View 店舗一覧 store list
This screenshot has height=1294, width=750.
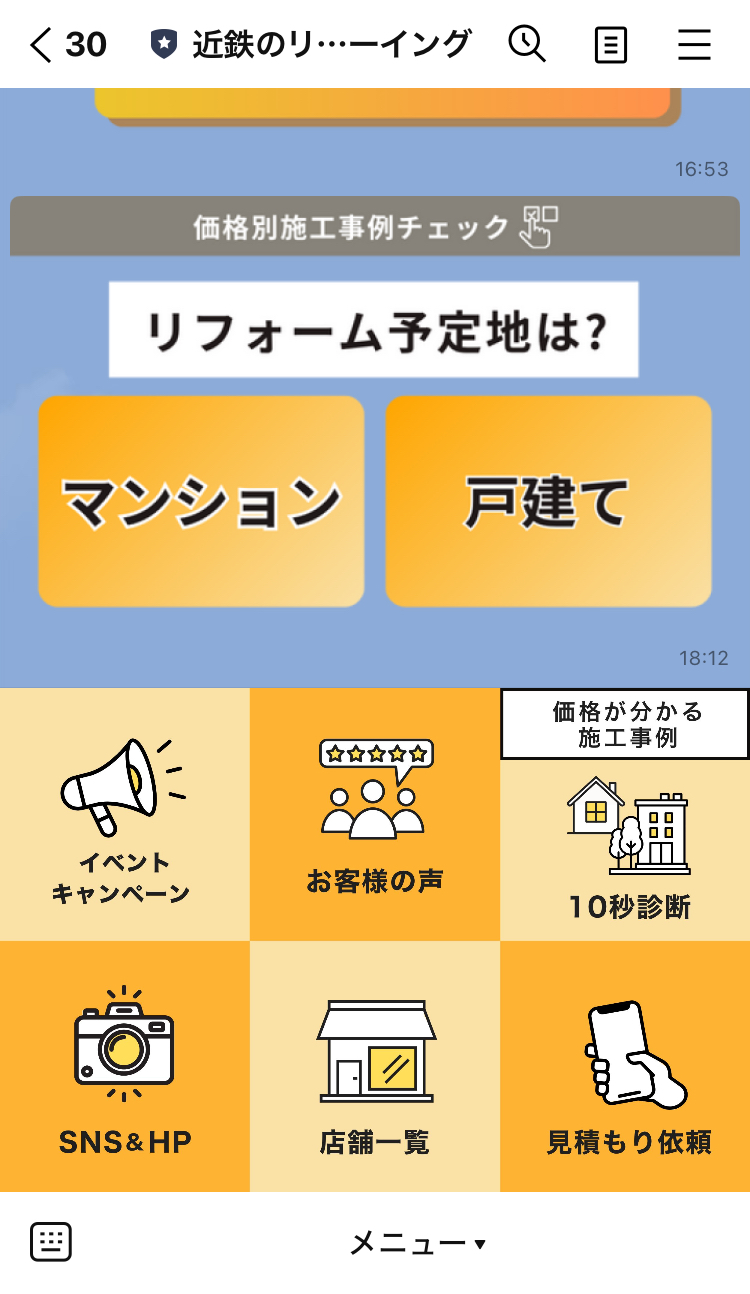375,1066
